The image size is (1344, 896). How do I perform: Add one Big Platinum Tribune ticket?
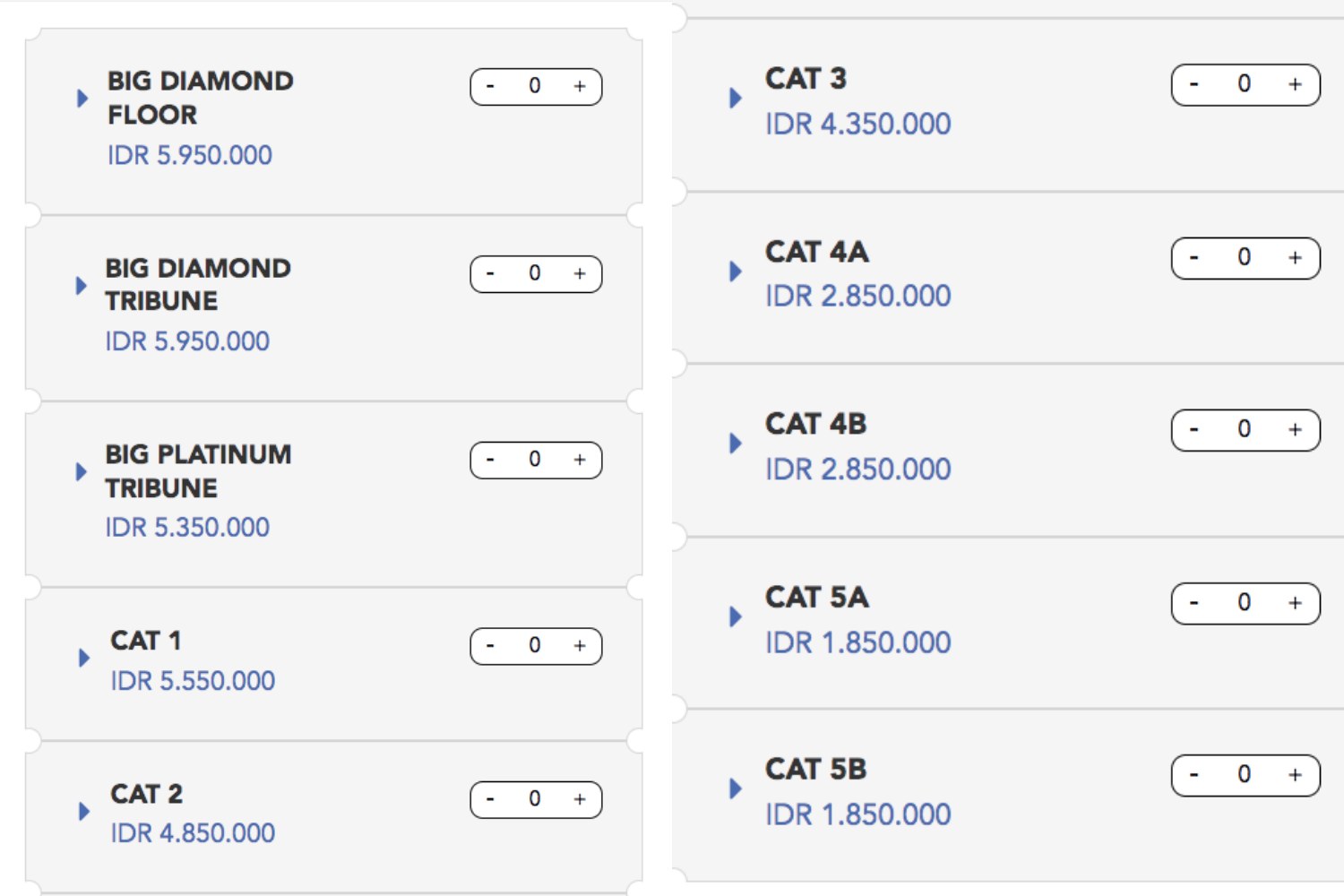coord(580,460)
